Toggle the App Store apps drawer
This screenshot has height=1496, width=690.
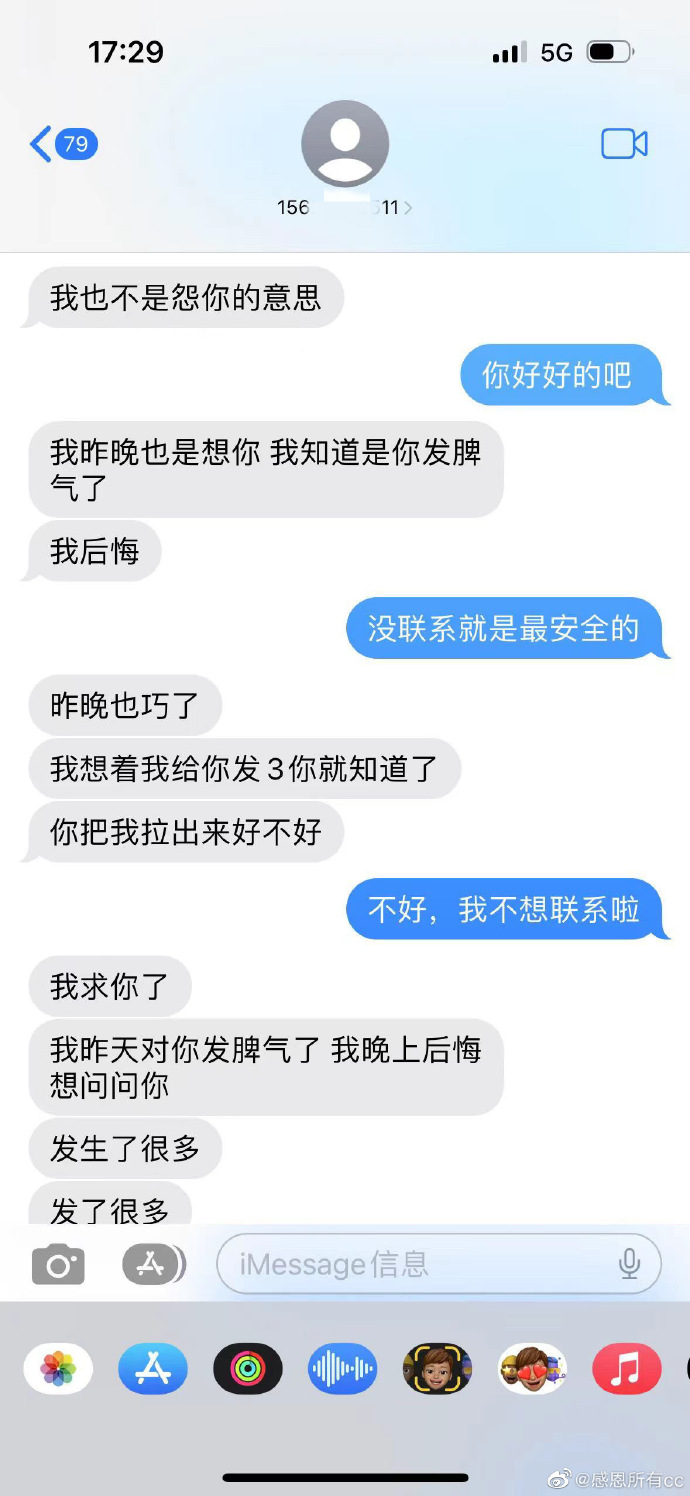[x=152, y=1265]
